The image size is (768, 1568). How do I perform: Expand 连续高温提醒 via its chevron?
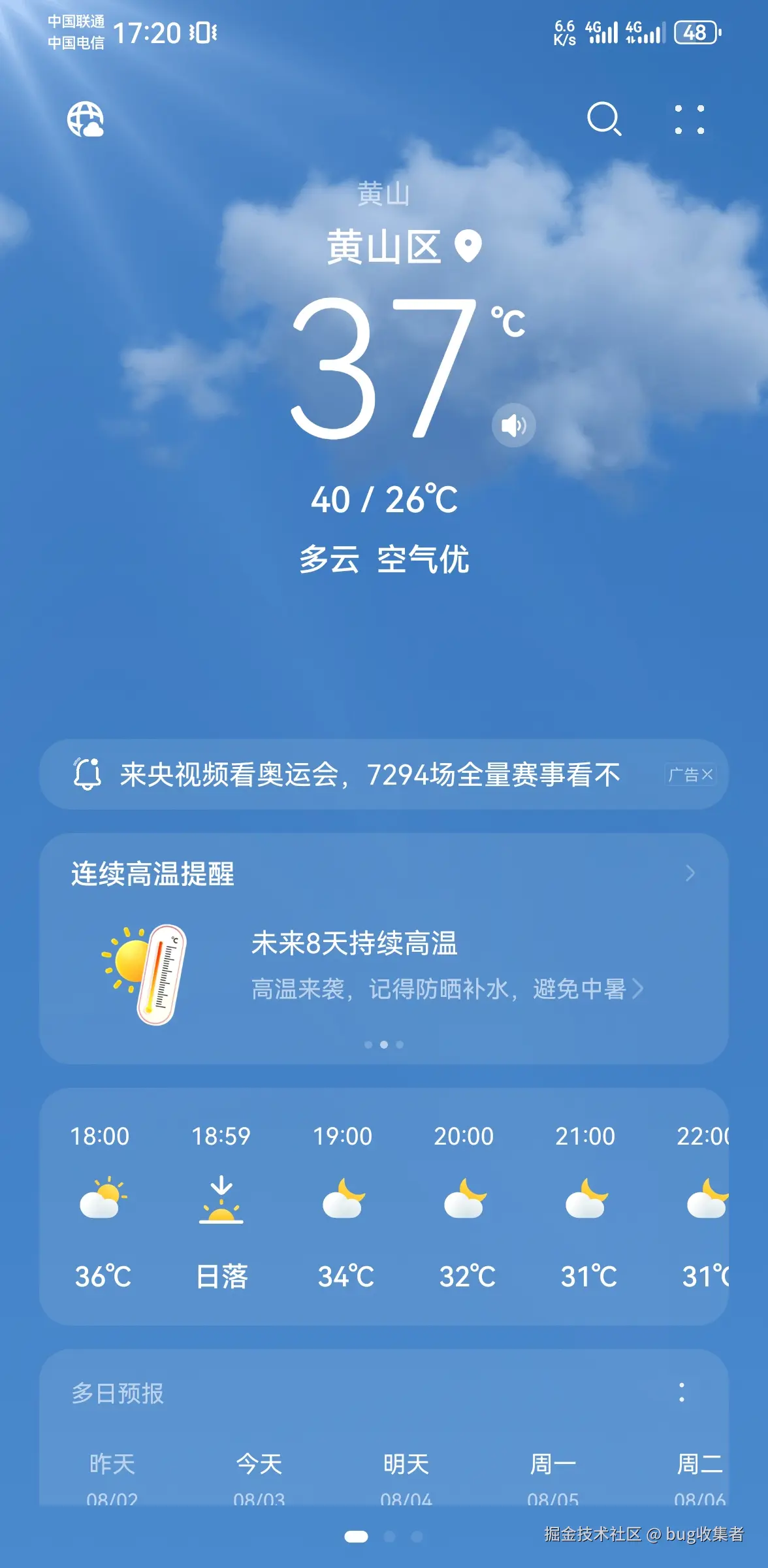[x=689, y=874]
